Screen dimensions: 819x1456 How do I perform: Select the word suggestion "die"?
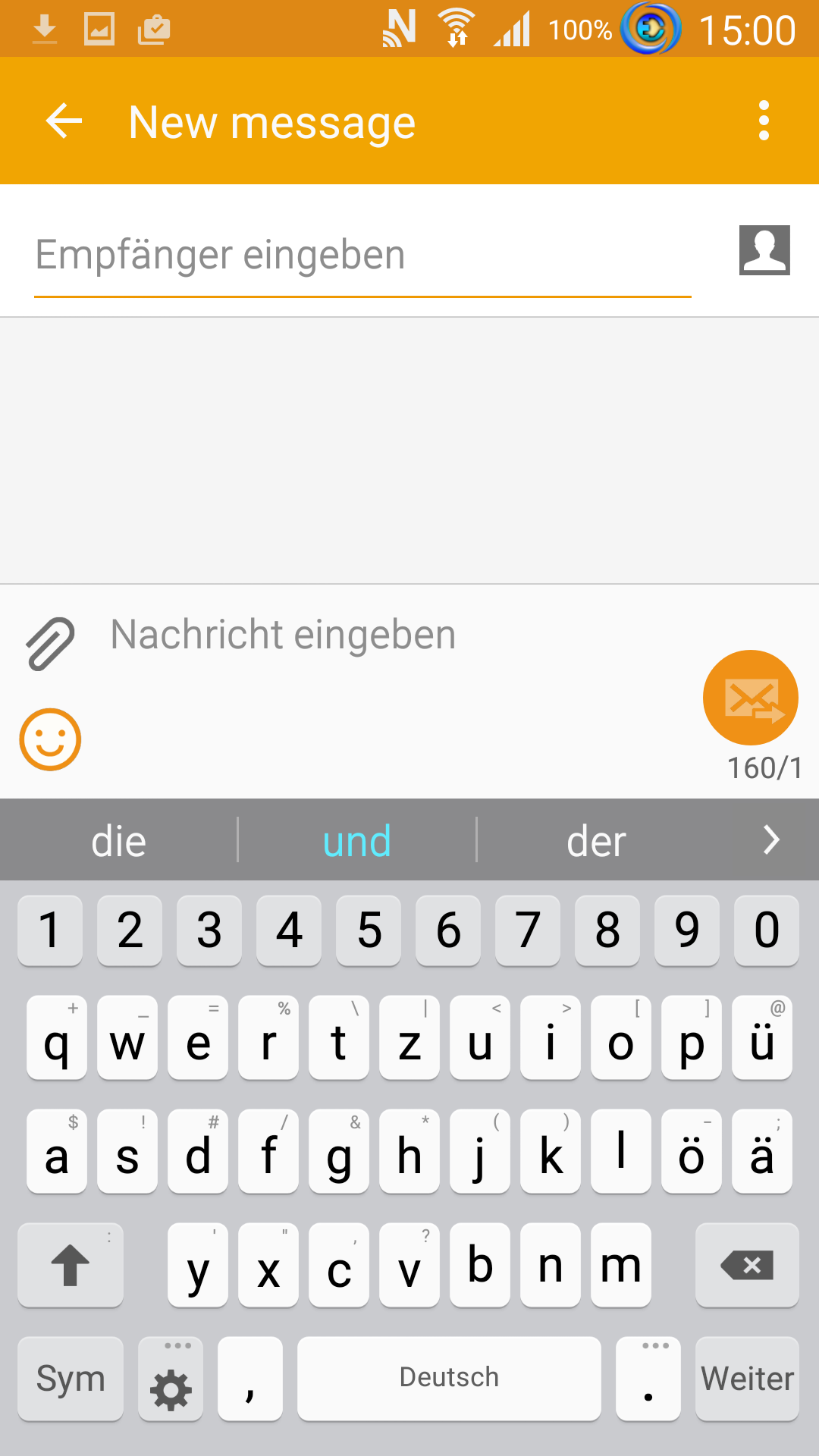tap(118, 840)
